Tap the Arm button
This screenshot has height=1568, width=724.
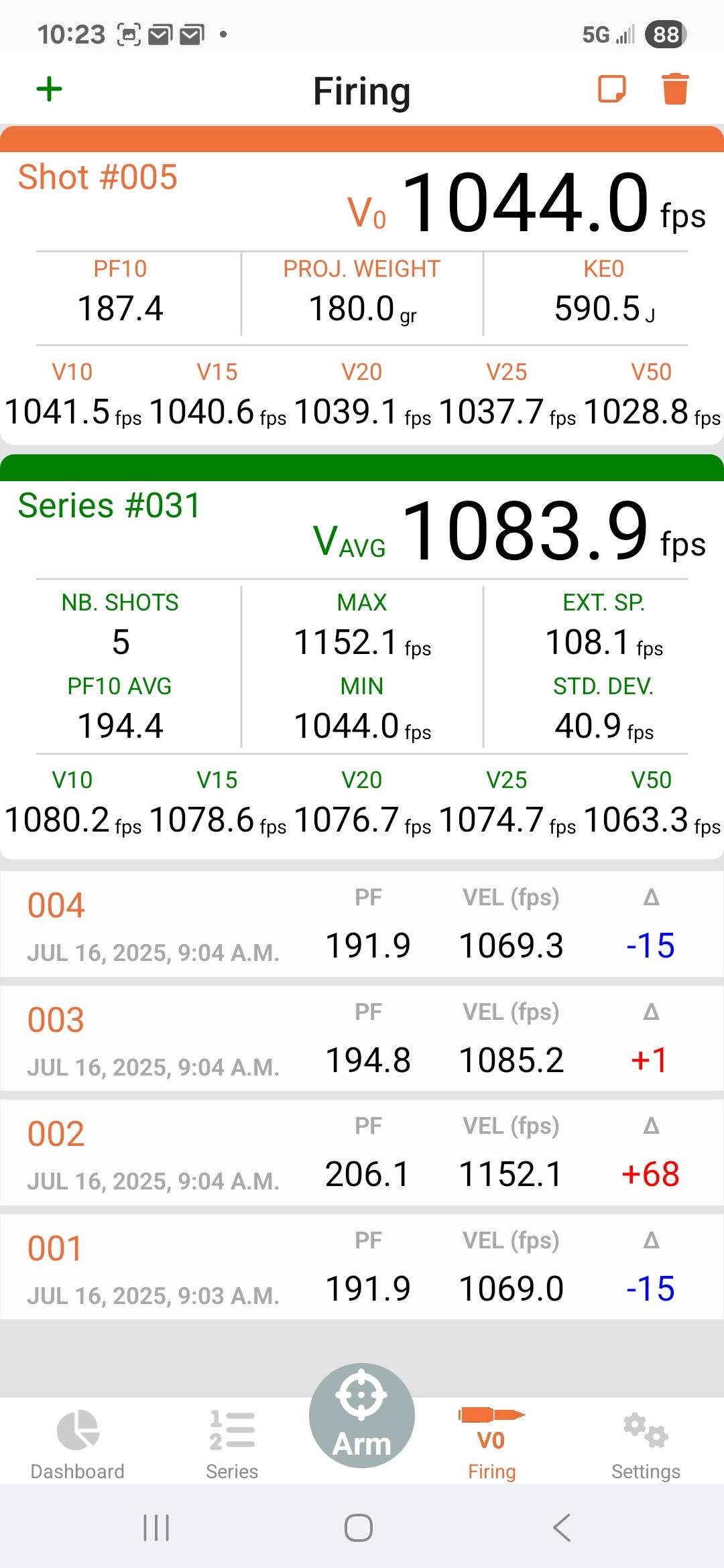362,1415
